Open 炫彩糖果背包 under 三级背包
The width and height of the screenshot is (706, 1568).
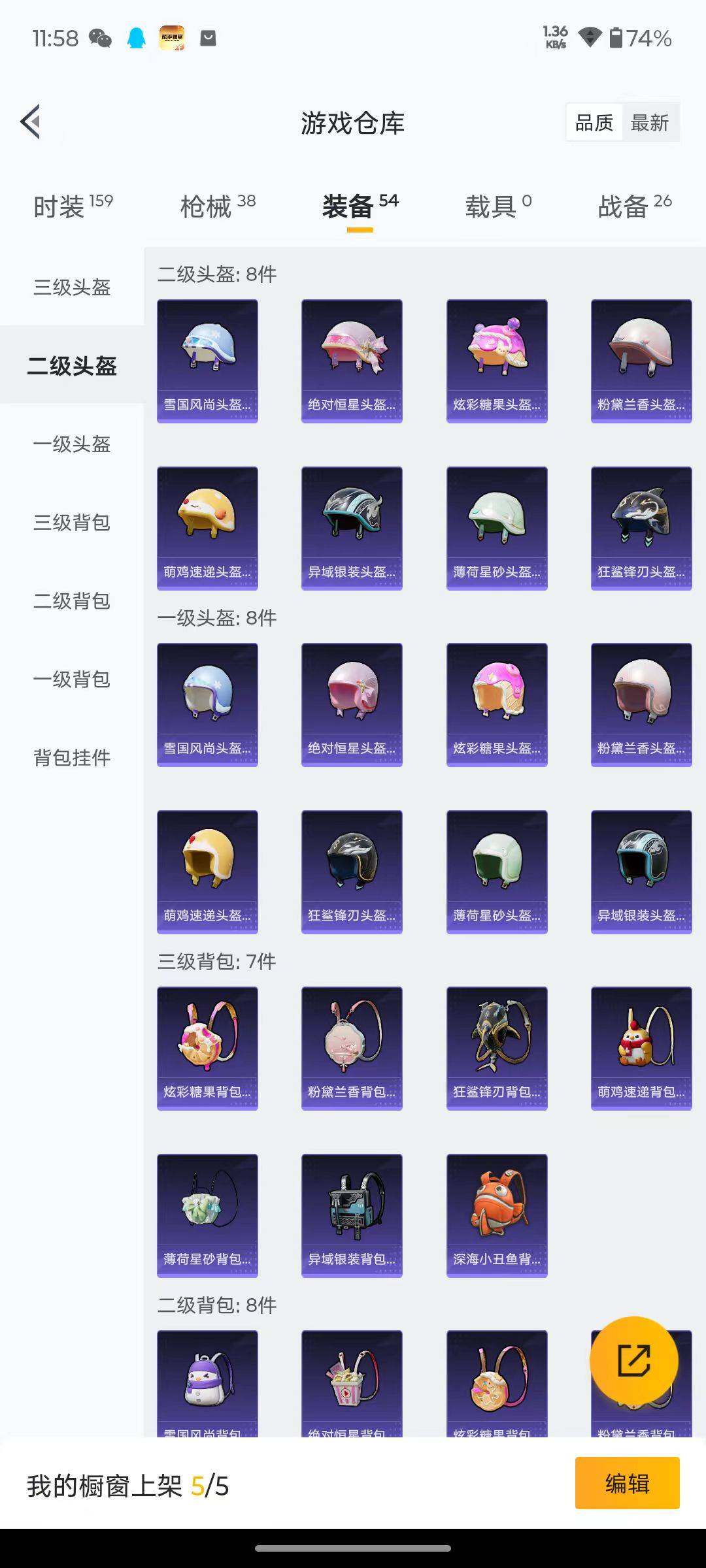pos(207,1048)
